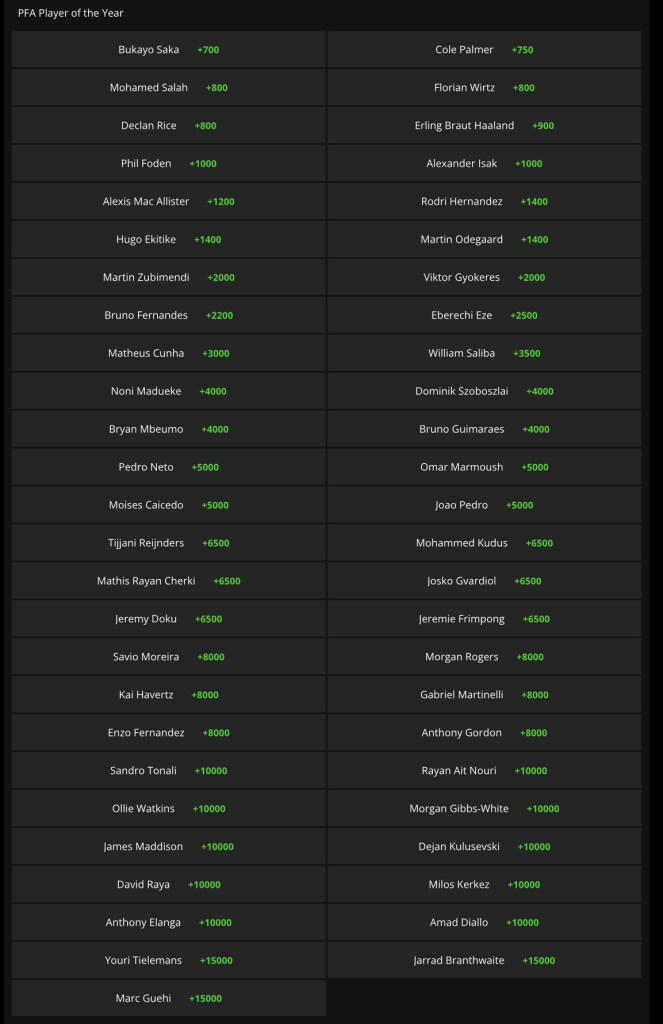Select Ollie Watkins at +10000
Screen dimensions: 663x1024
click(168, 808)
